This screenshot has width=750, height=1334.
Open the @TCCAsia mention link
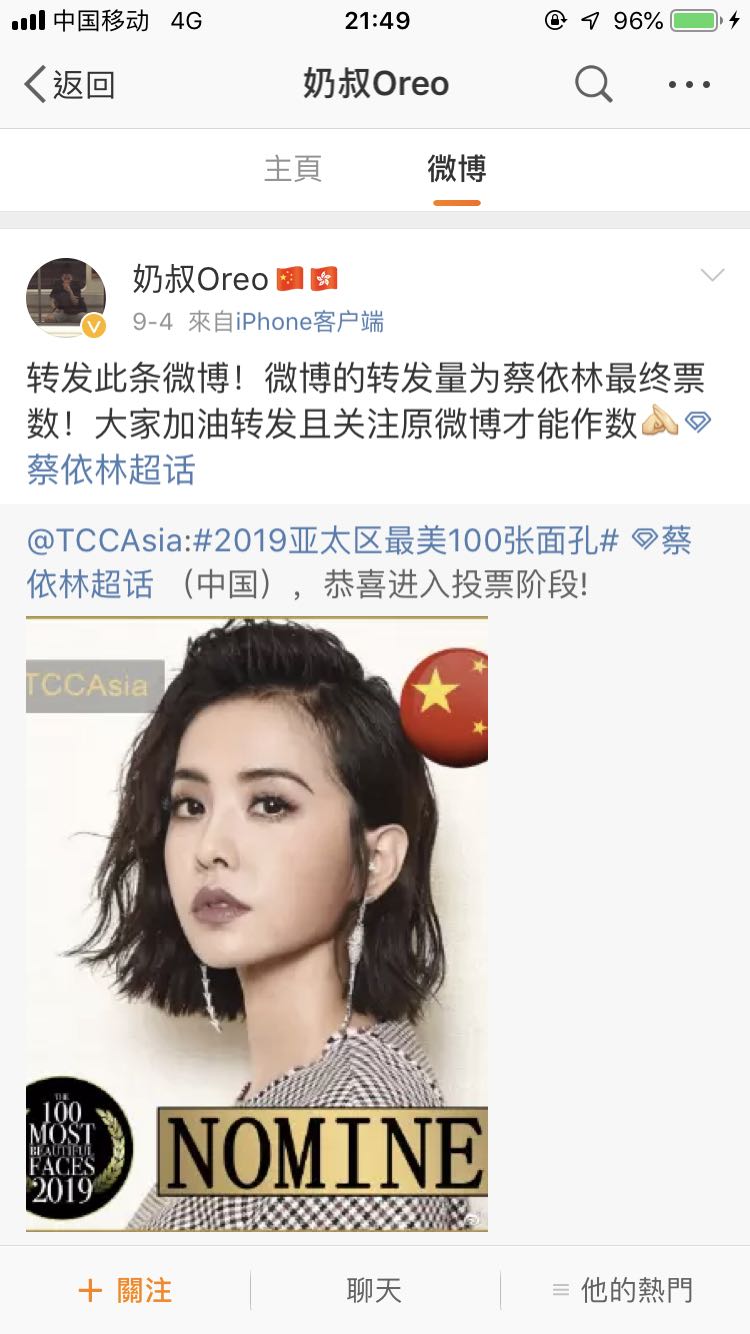click(105, 541)
